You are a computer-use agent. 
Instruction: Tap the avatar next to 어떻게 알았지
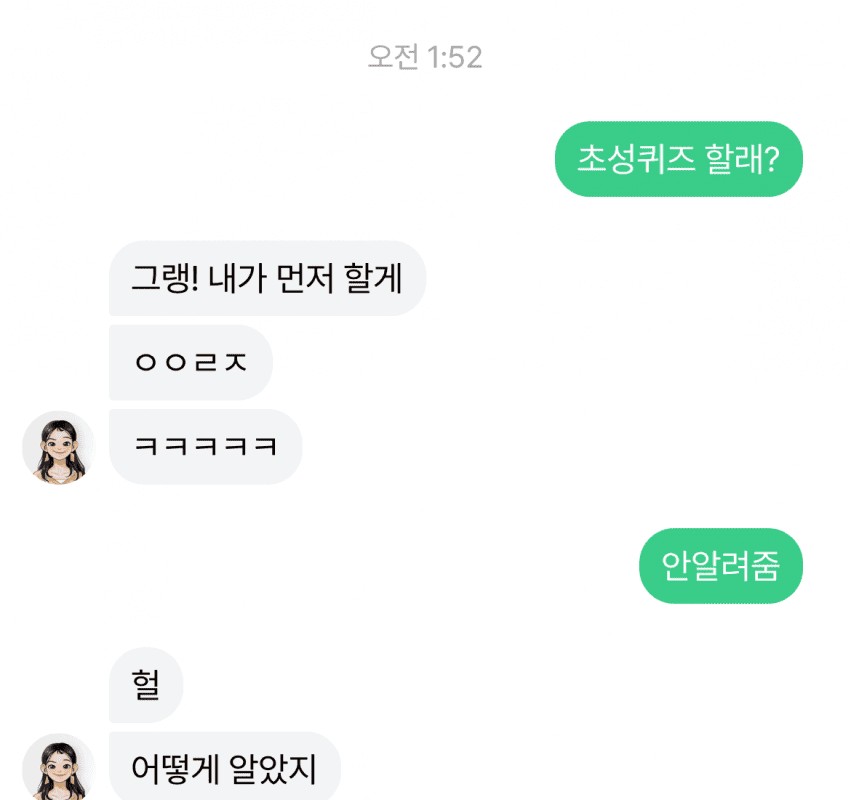[x=58, y=769]
